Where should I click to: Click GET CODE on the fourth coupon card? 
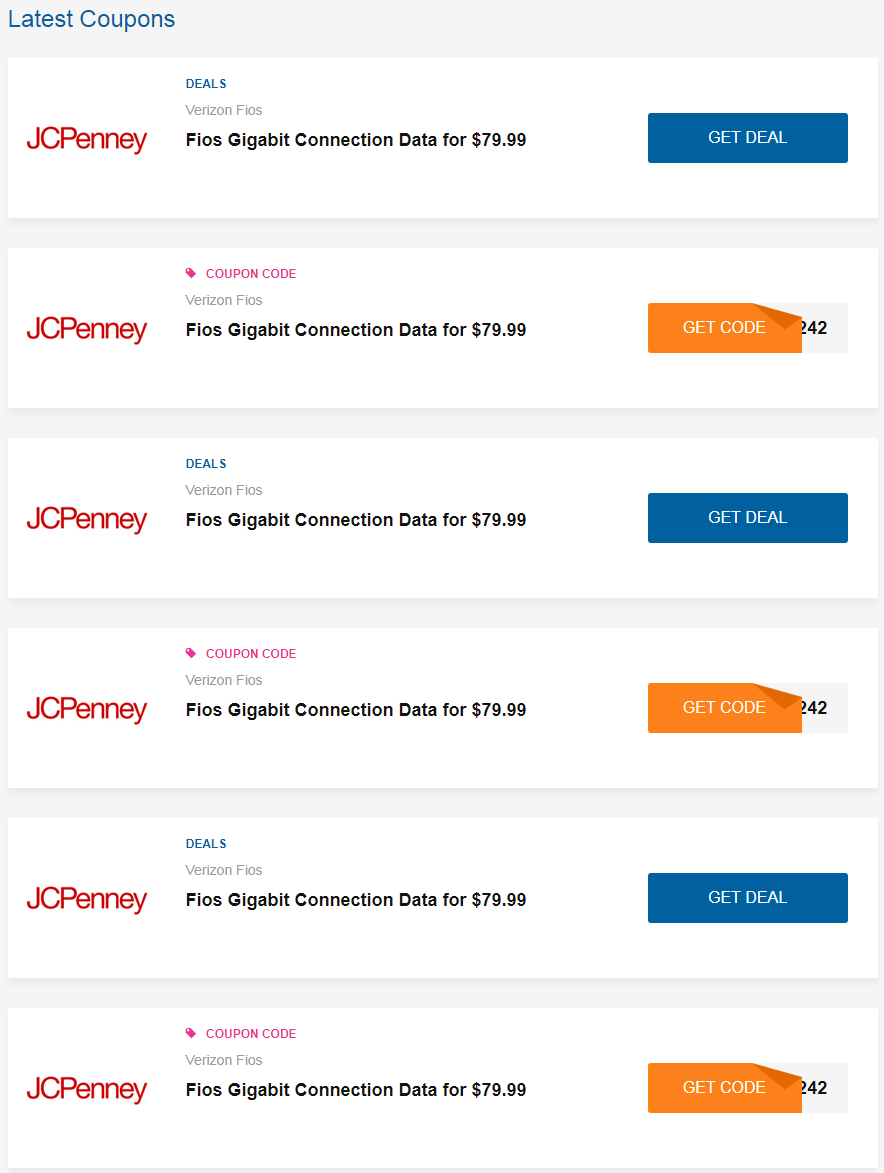[x=724, y=707]
